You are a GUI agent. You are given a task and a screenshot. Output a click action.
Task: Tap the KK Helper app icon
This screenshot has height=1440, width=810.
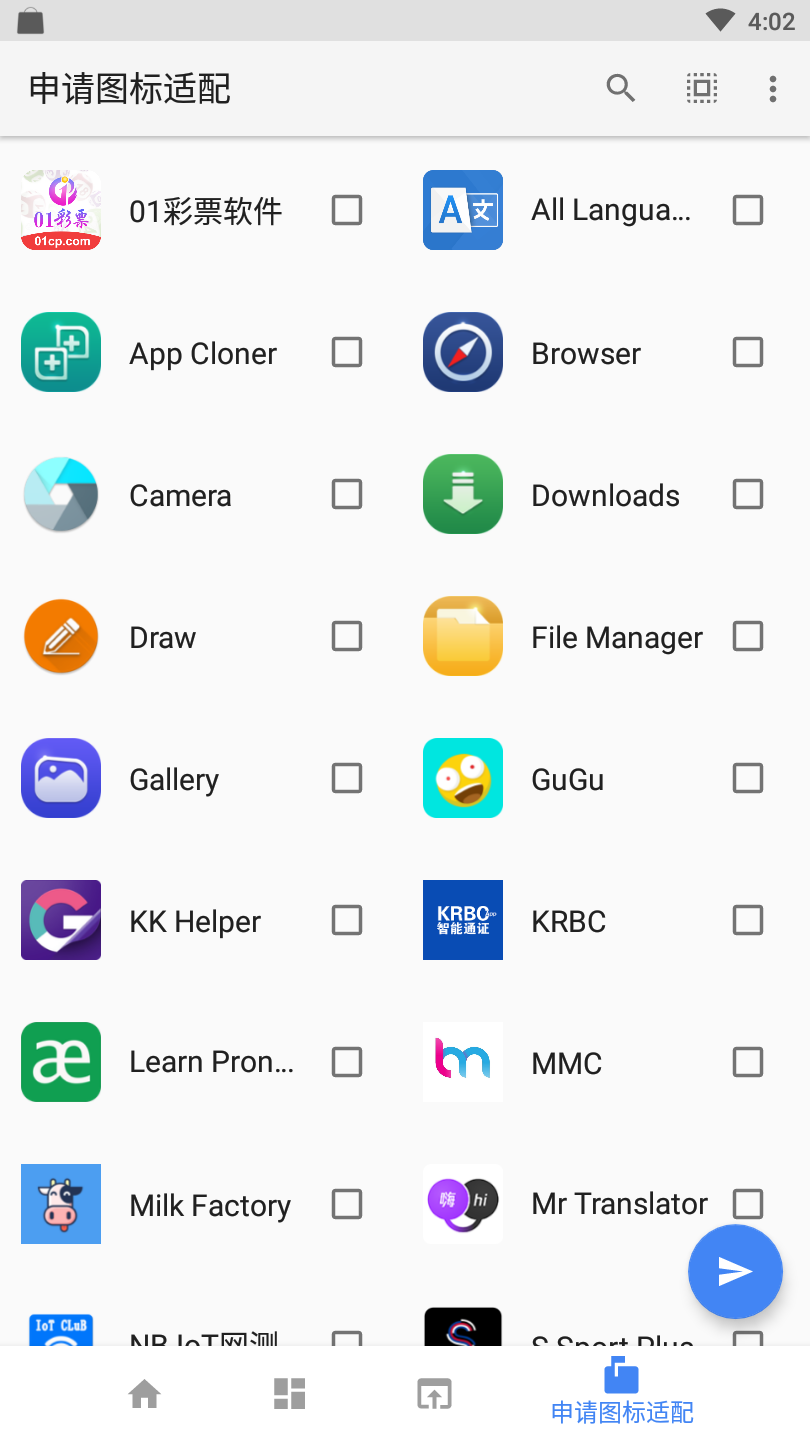coord(61,920)
